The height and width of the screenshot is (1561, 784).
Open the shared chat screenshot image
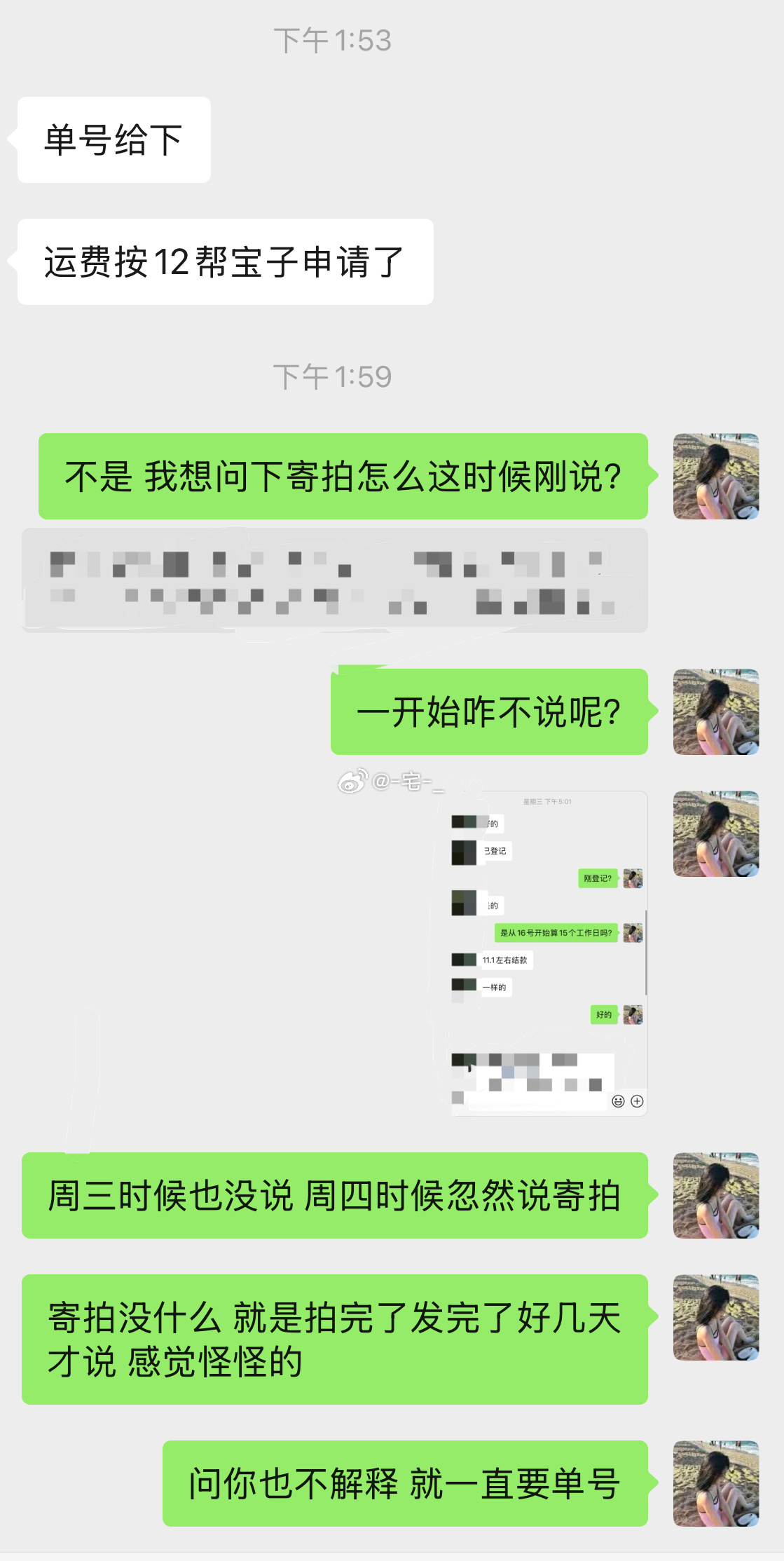pyautogui.click(x=549, y=953)
